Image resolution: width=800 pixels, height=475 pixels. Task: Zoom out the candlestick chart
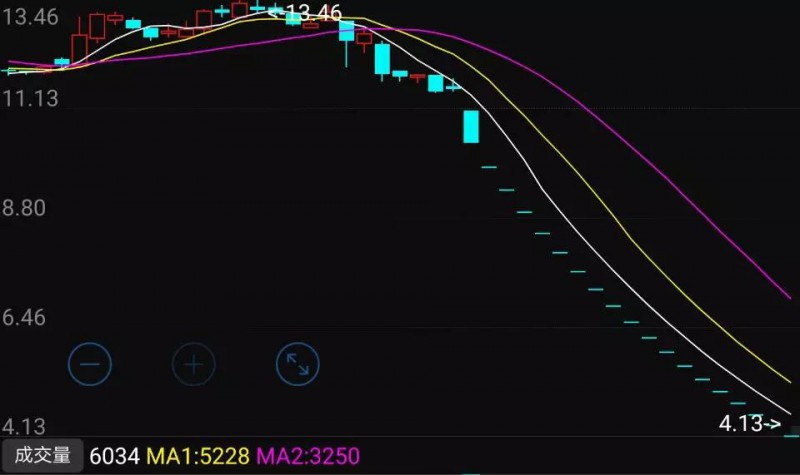(x=89, y=364)
